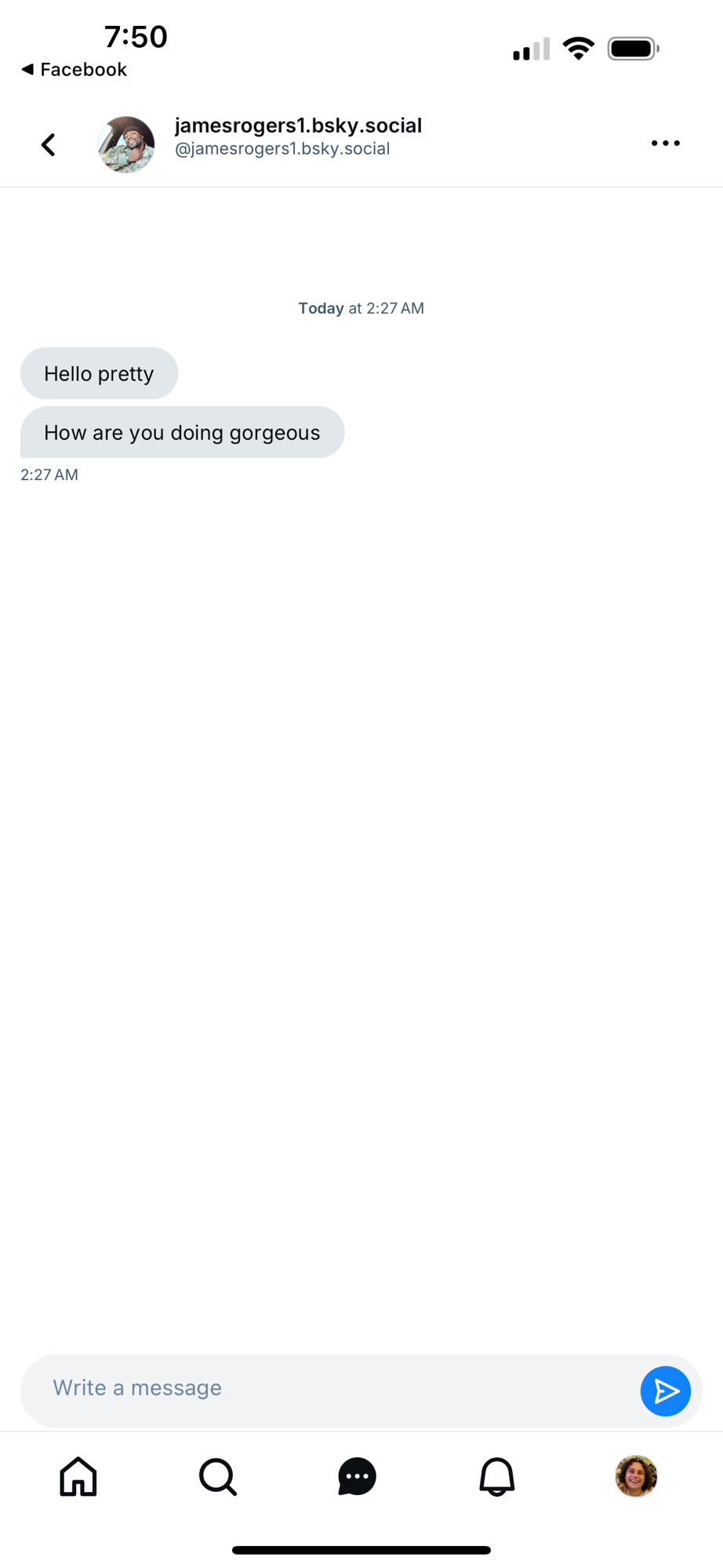723x1568 pixels.
Task: Open jamesrogers1's profile picture
Action: [126, 144]
